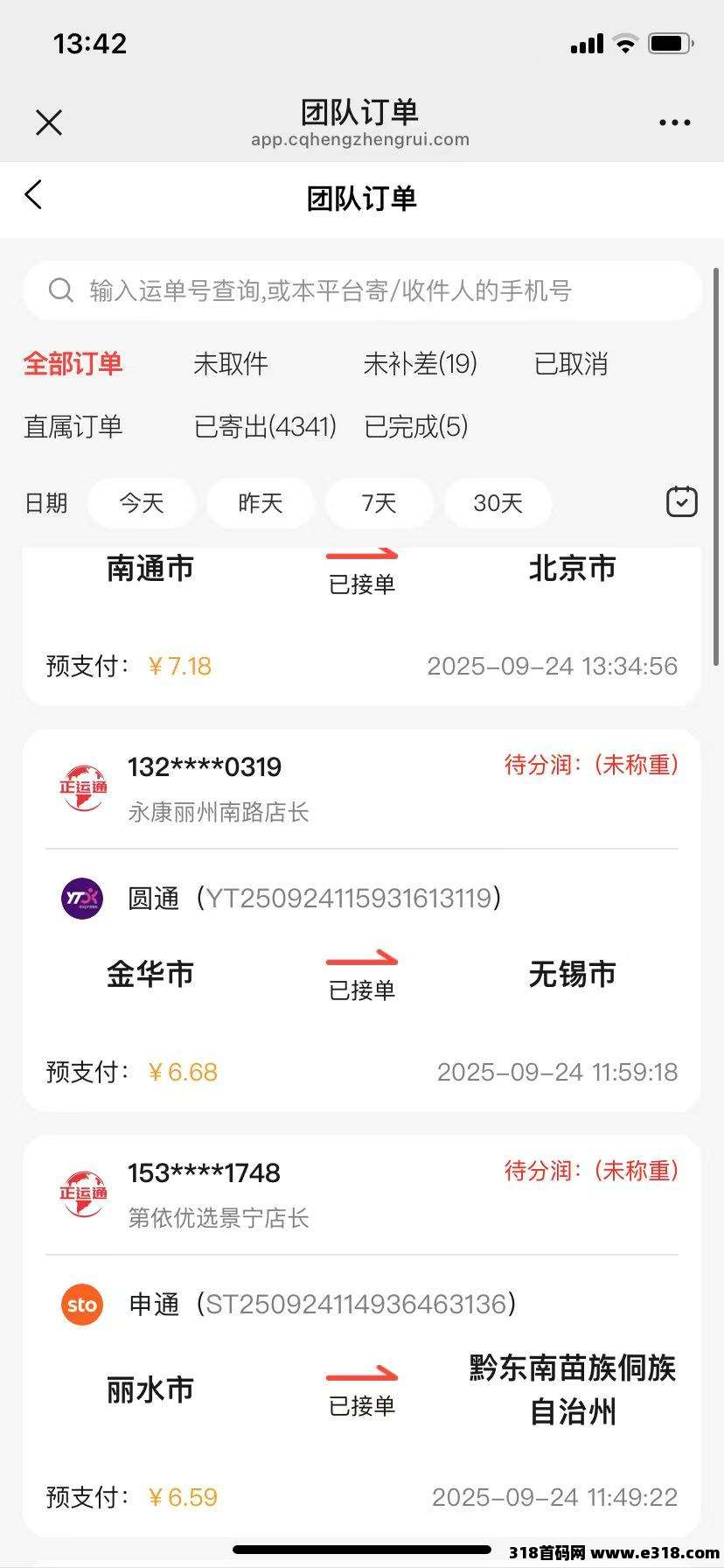
Task: Enable the 昨天 date filter
Action: [260, 503]
